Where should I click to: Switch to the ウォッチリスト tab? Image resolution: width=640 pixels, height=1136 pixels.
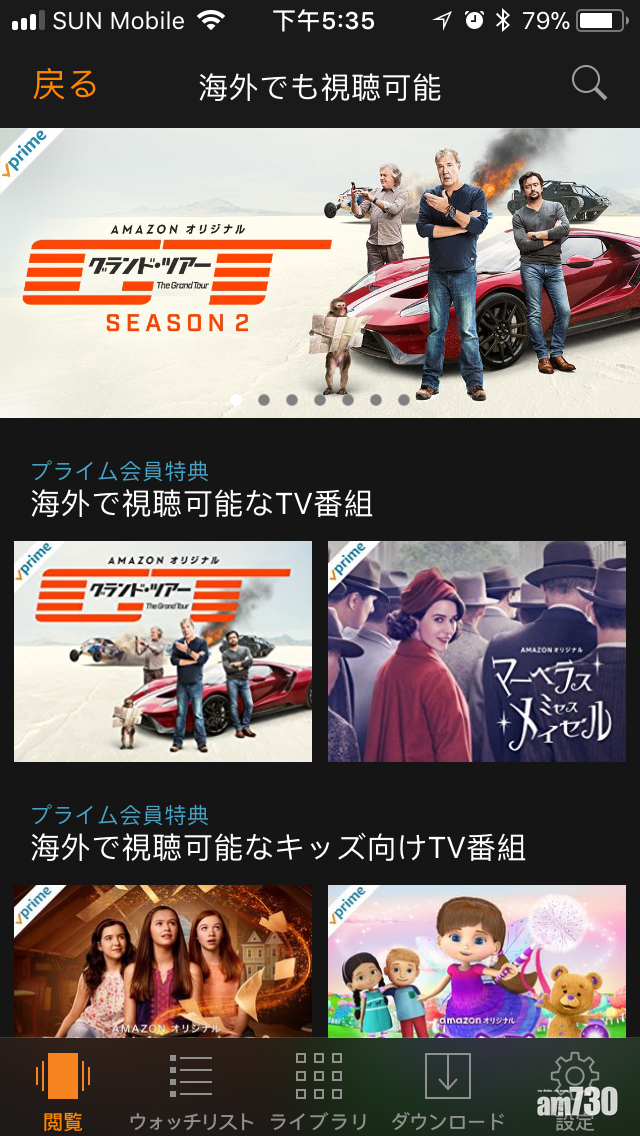[191, 1090]
